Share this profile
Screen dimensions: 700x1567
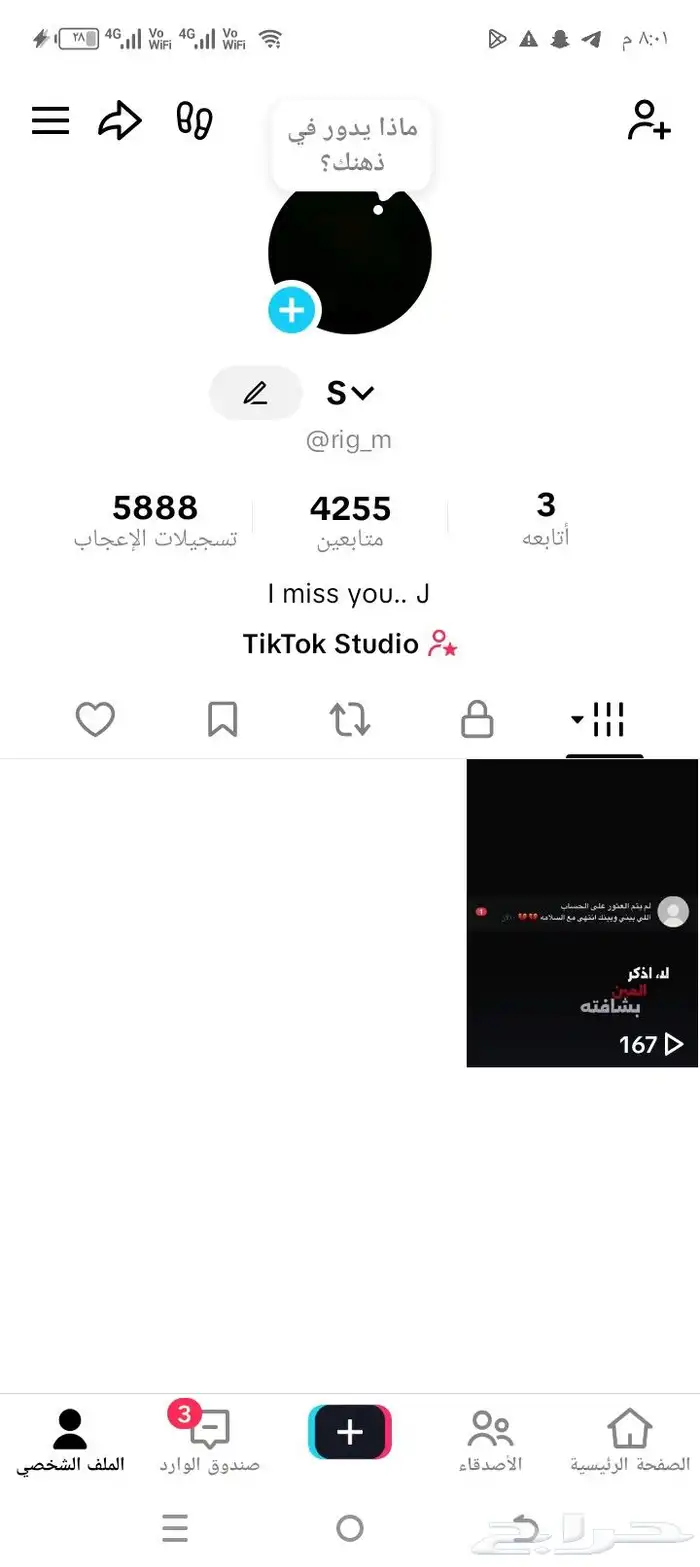pos(120,121)
